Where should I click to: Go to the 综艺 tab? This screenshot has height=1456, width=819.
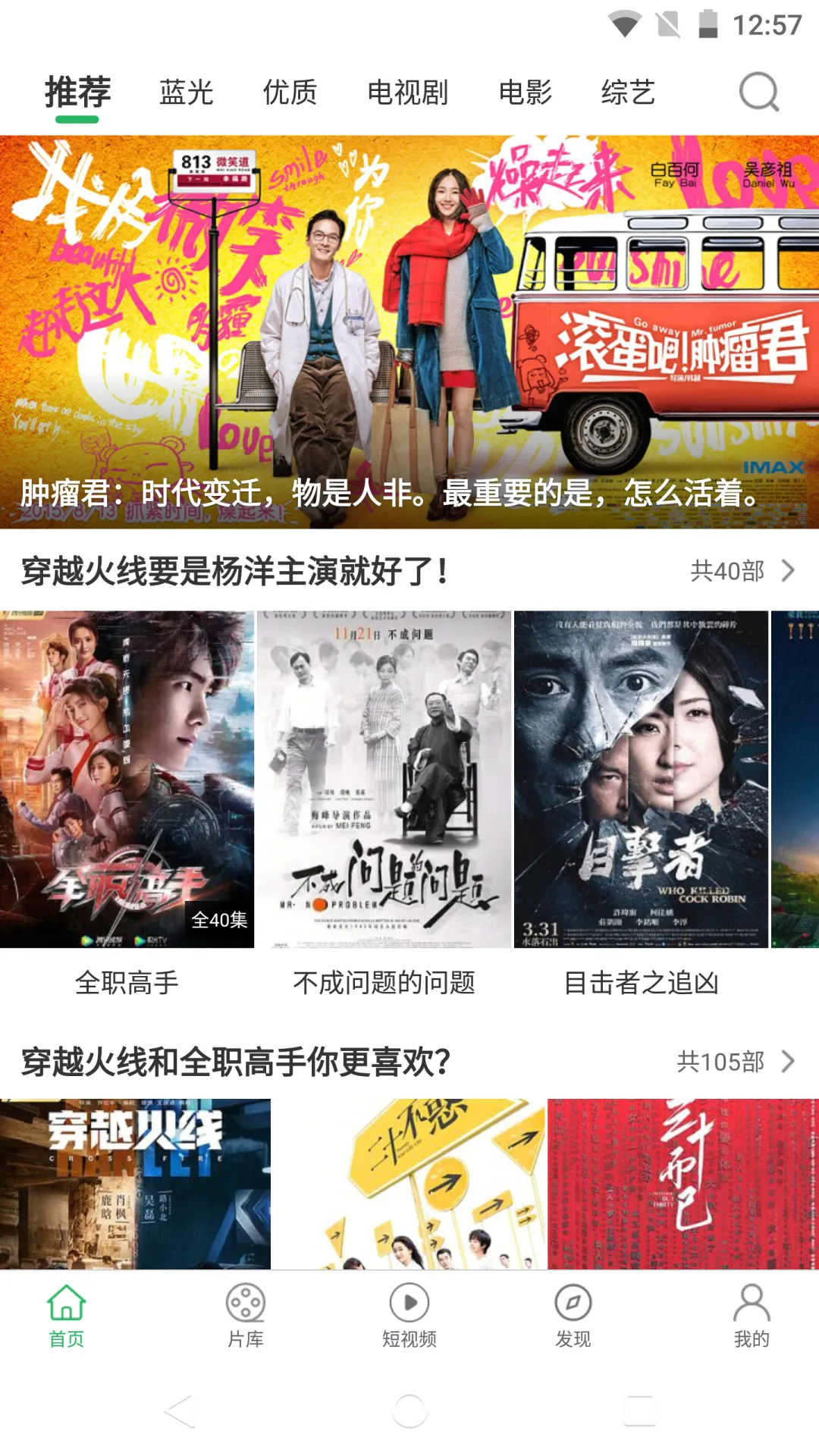click(628, 93)
